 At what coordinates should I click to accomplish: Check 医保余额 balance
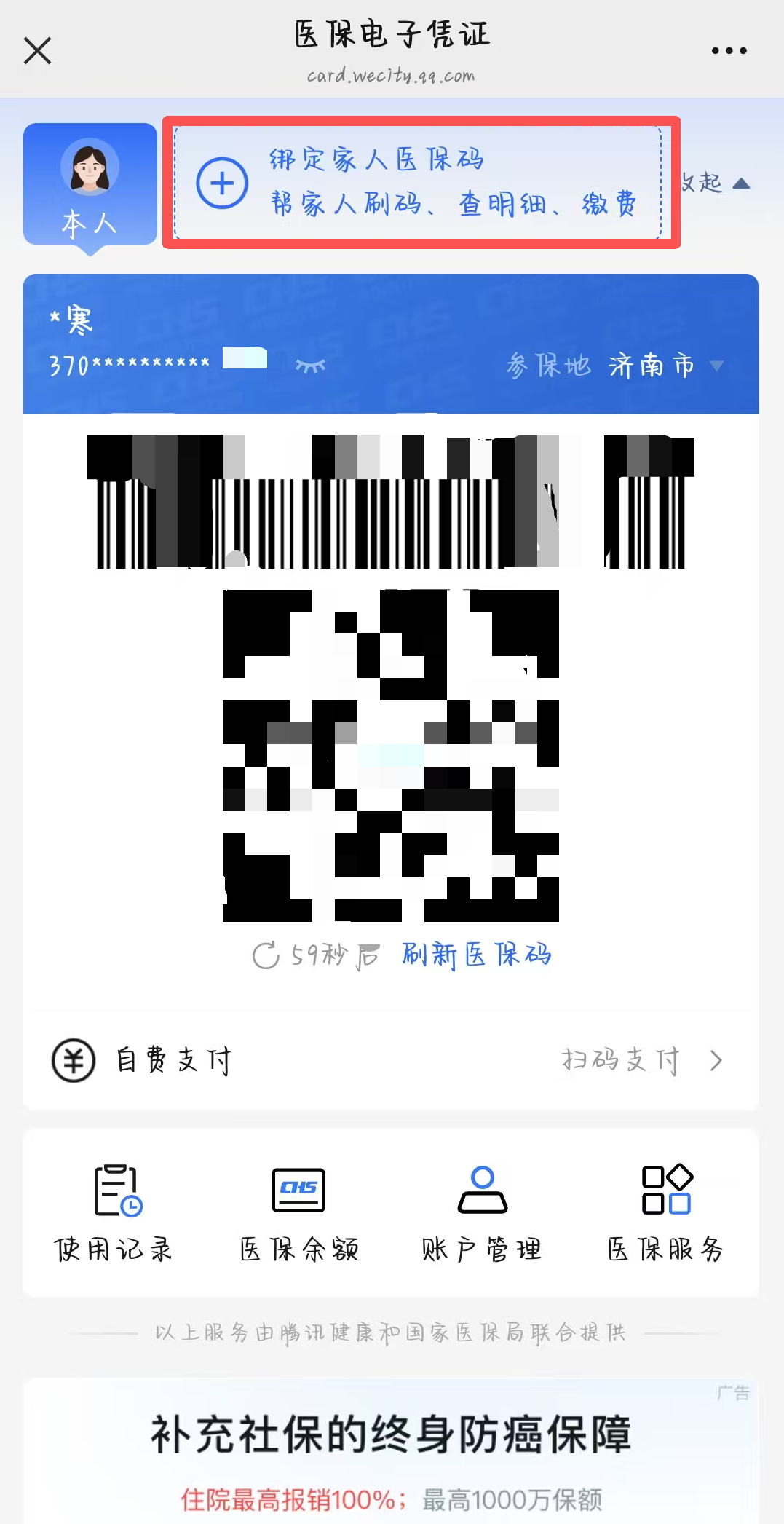pos(298,1212)
